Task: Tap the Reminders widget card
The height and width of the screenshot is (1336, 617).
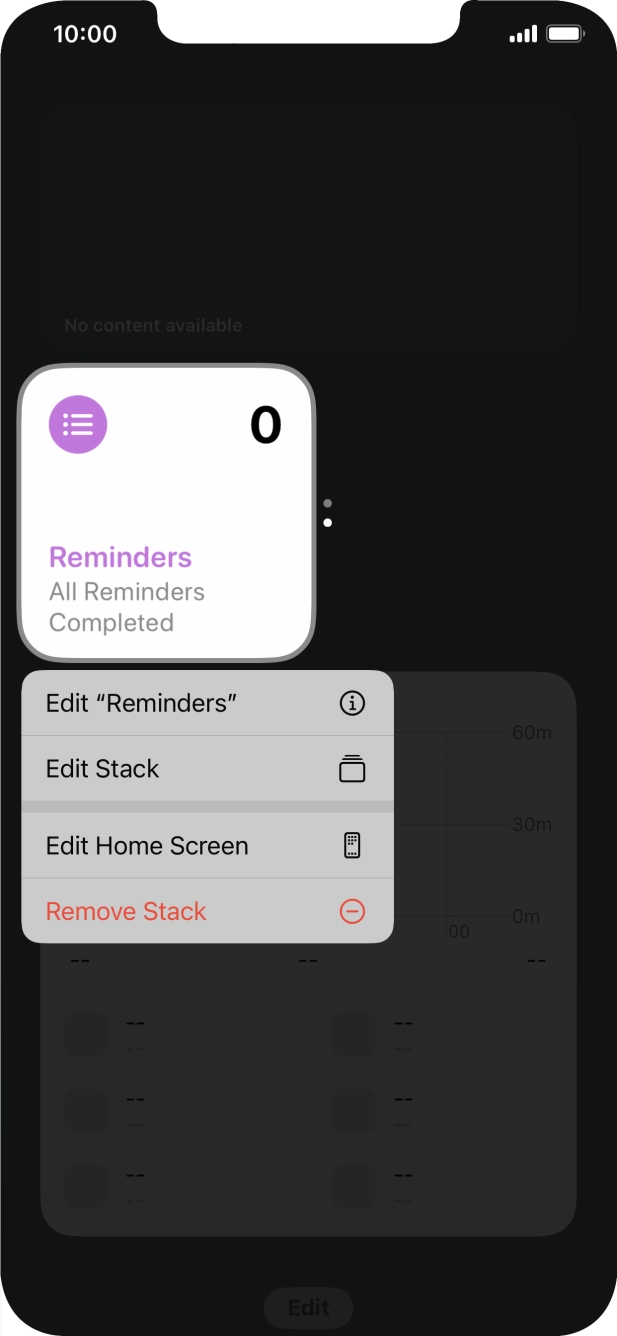Action: click(166, 513)
